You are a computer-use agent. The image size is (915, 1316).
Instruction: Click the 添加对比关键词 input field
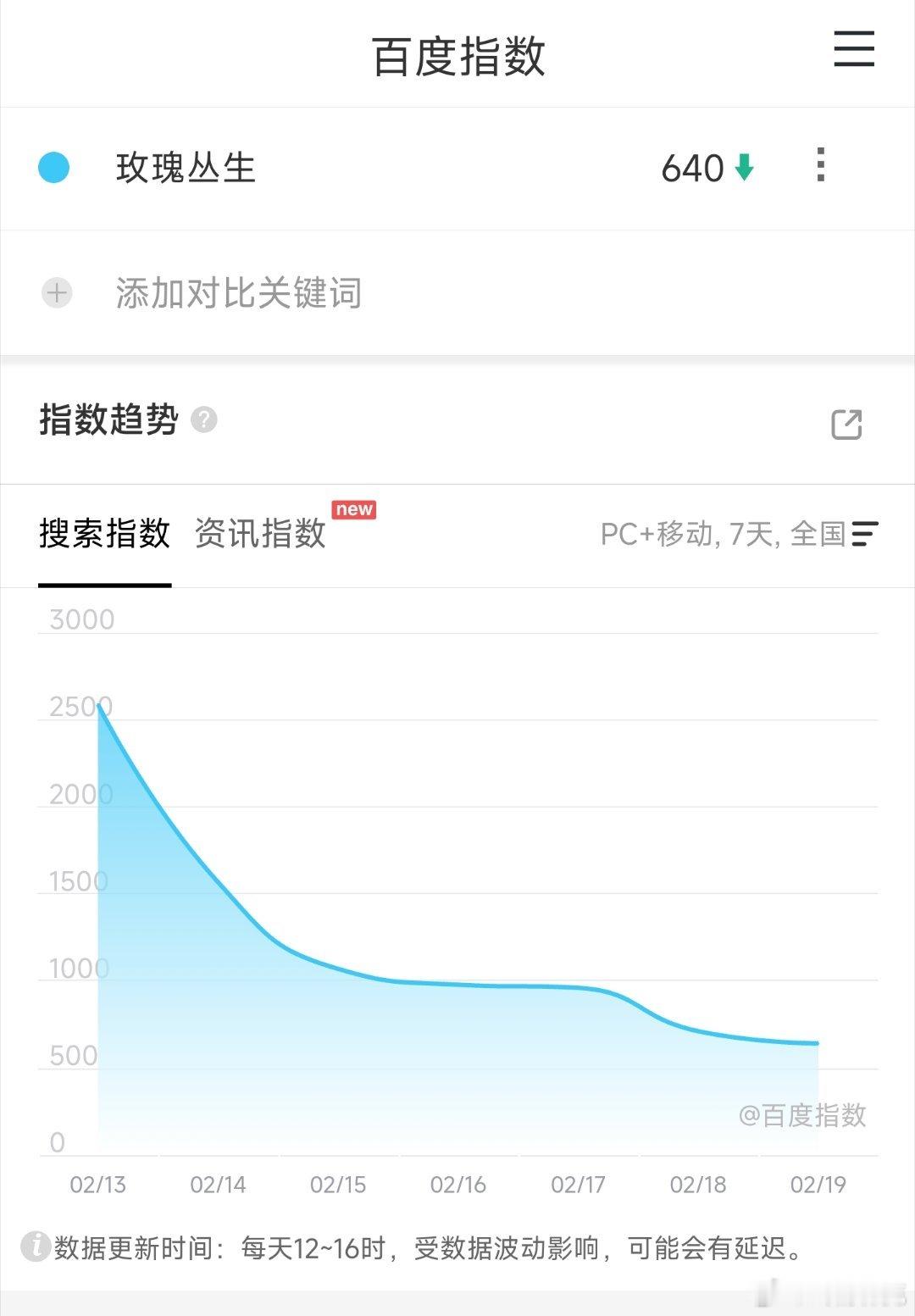click(x=239, y=294)
